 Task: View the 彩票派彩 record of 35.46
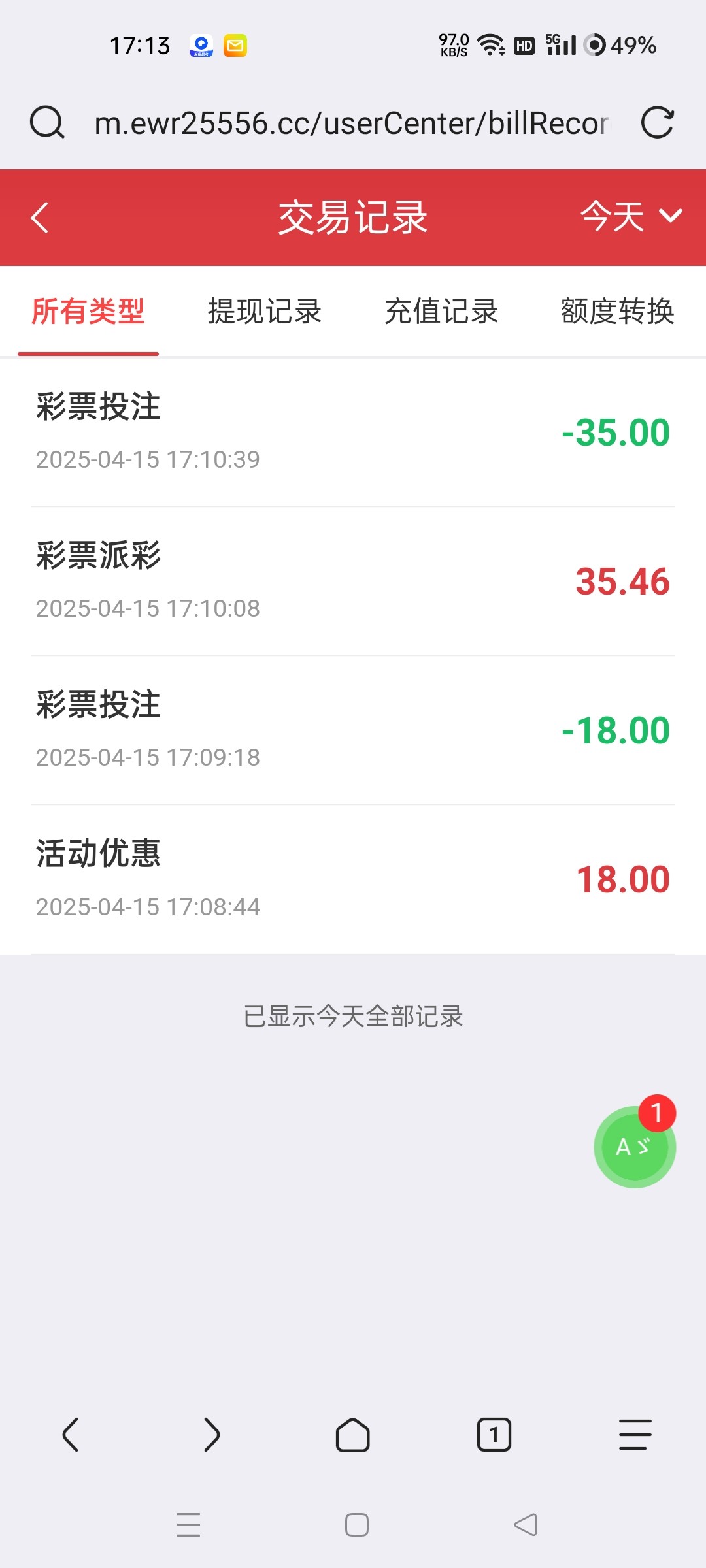(353, 581)
